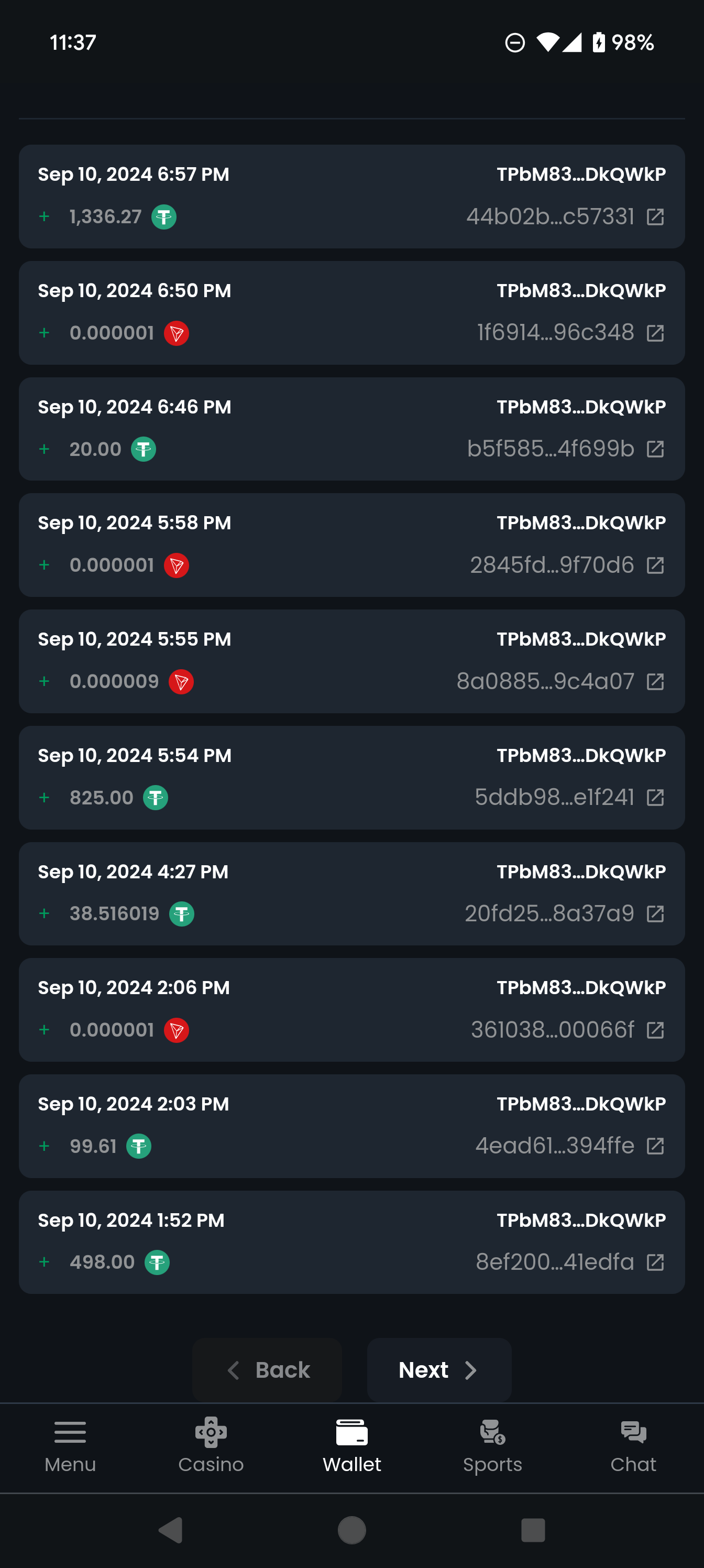704x1568 pixels.
Task: Open external link for transaction 20fd25...8a37a9
Action: (655, 913)
